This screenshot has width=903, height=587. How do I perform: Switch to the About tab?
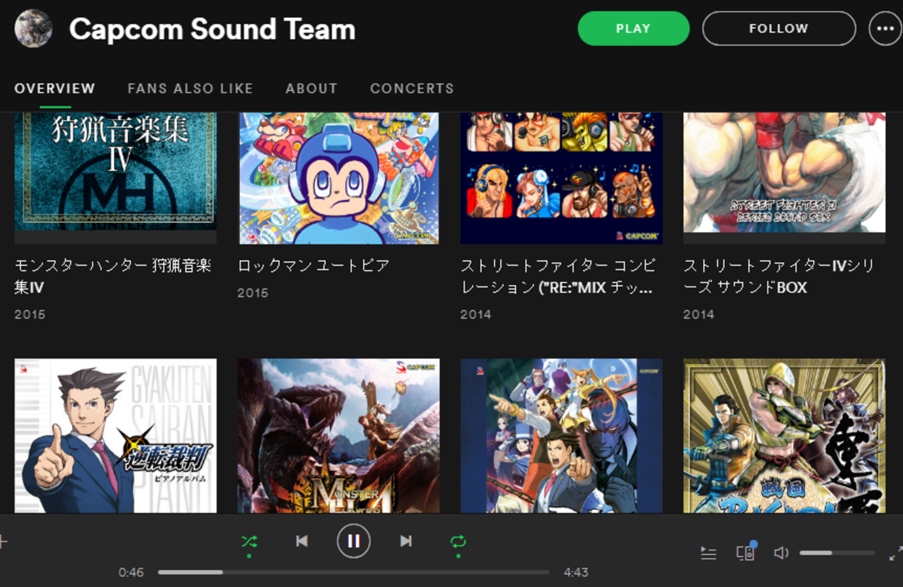[311, 88]
